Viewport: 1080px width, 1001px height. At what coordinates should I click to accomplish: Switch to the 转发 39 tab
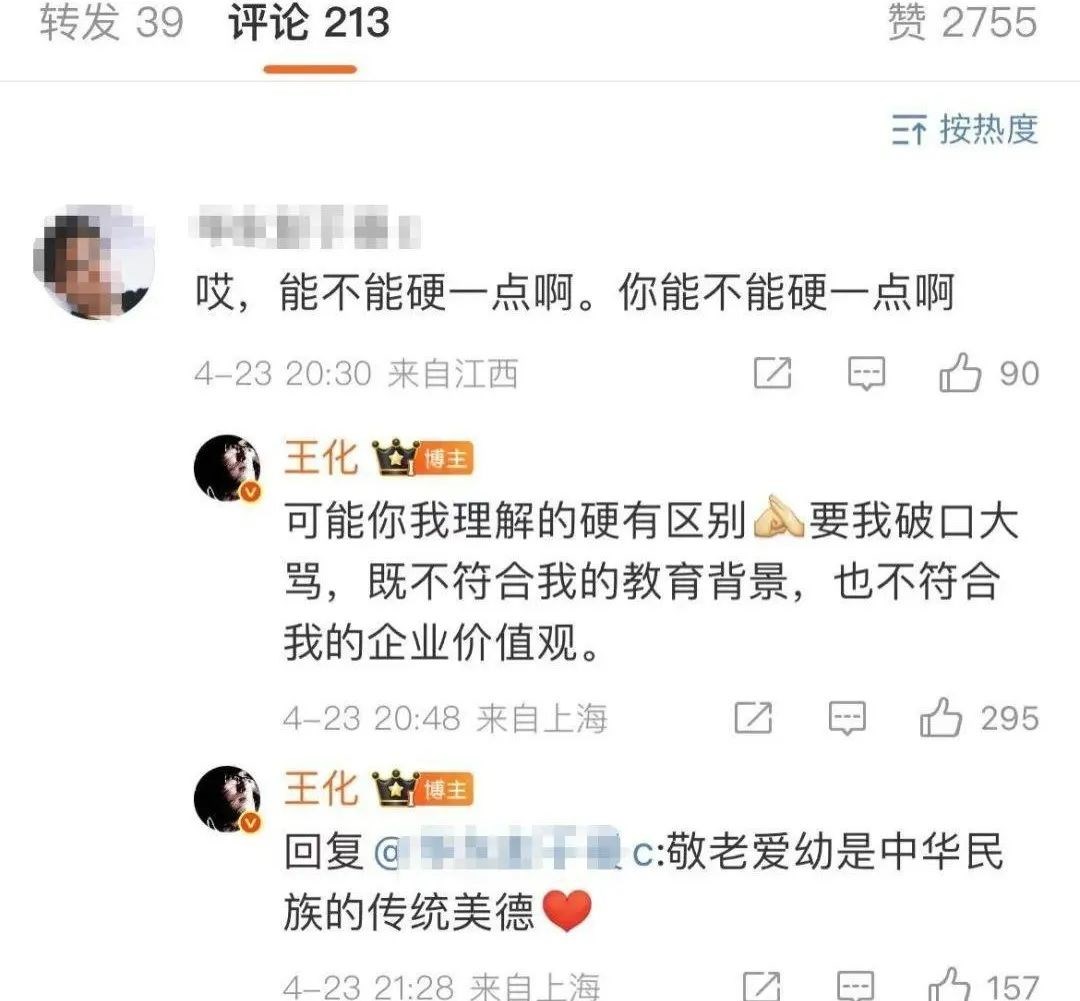tap(111, 24)
